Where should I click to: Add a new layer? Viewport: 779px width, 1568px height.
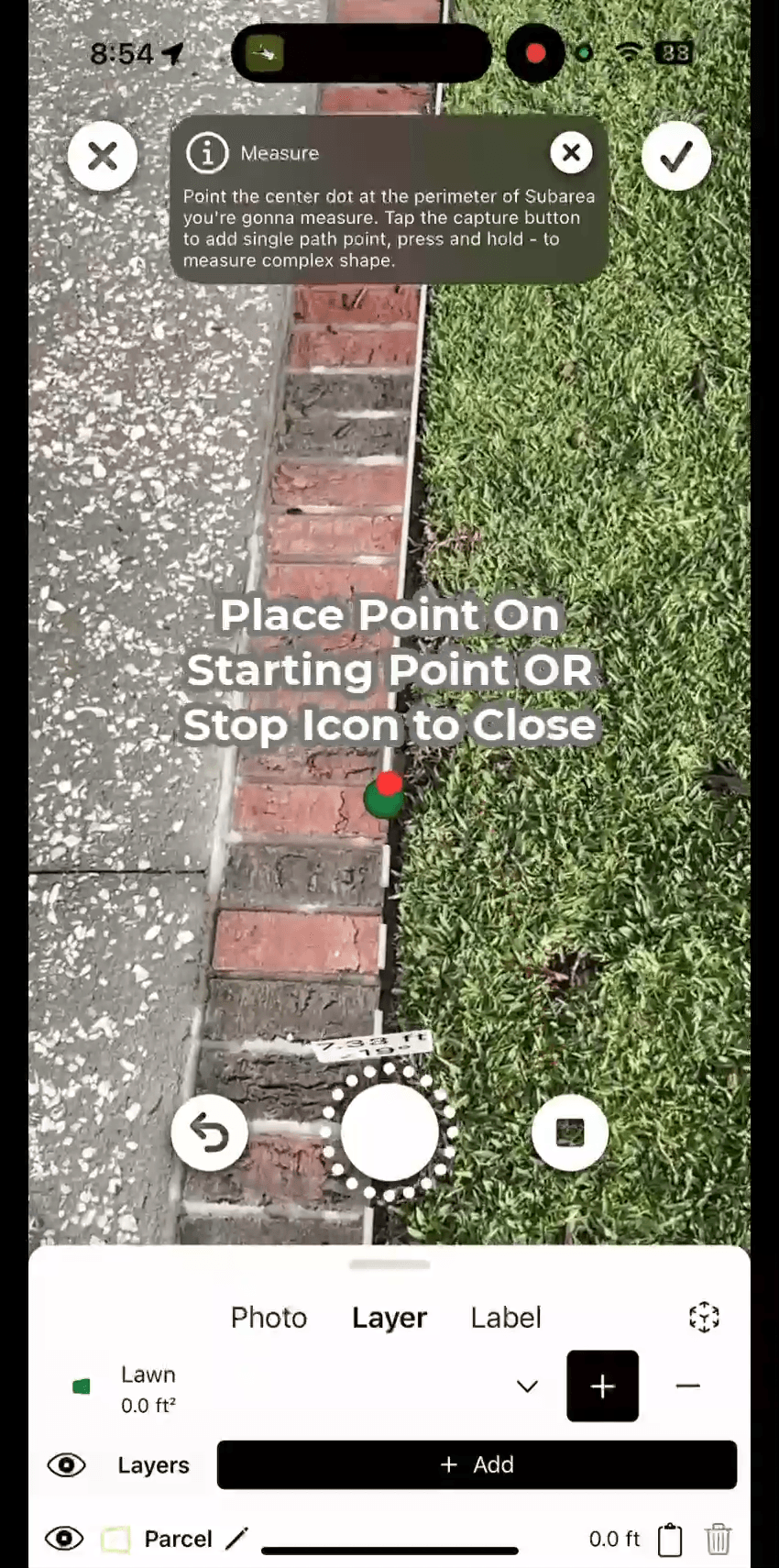click(477, 1464)
